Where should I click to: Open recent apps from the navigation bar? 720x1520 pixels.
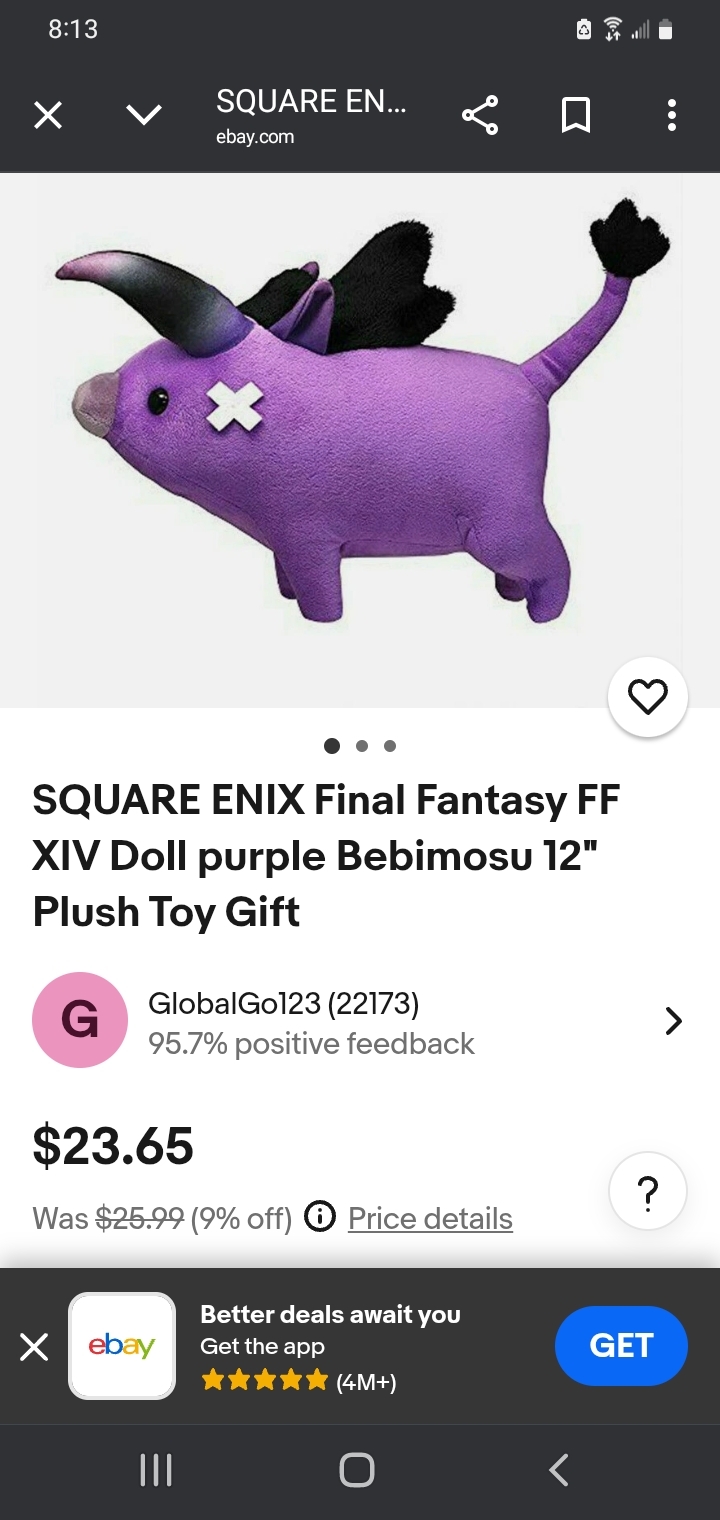[156, 1470]
